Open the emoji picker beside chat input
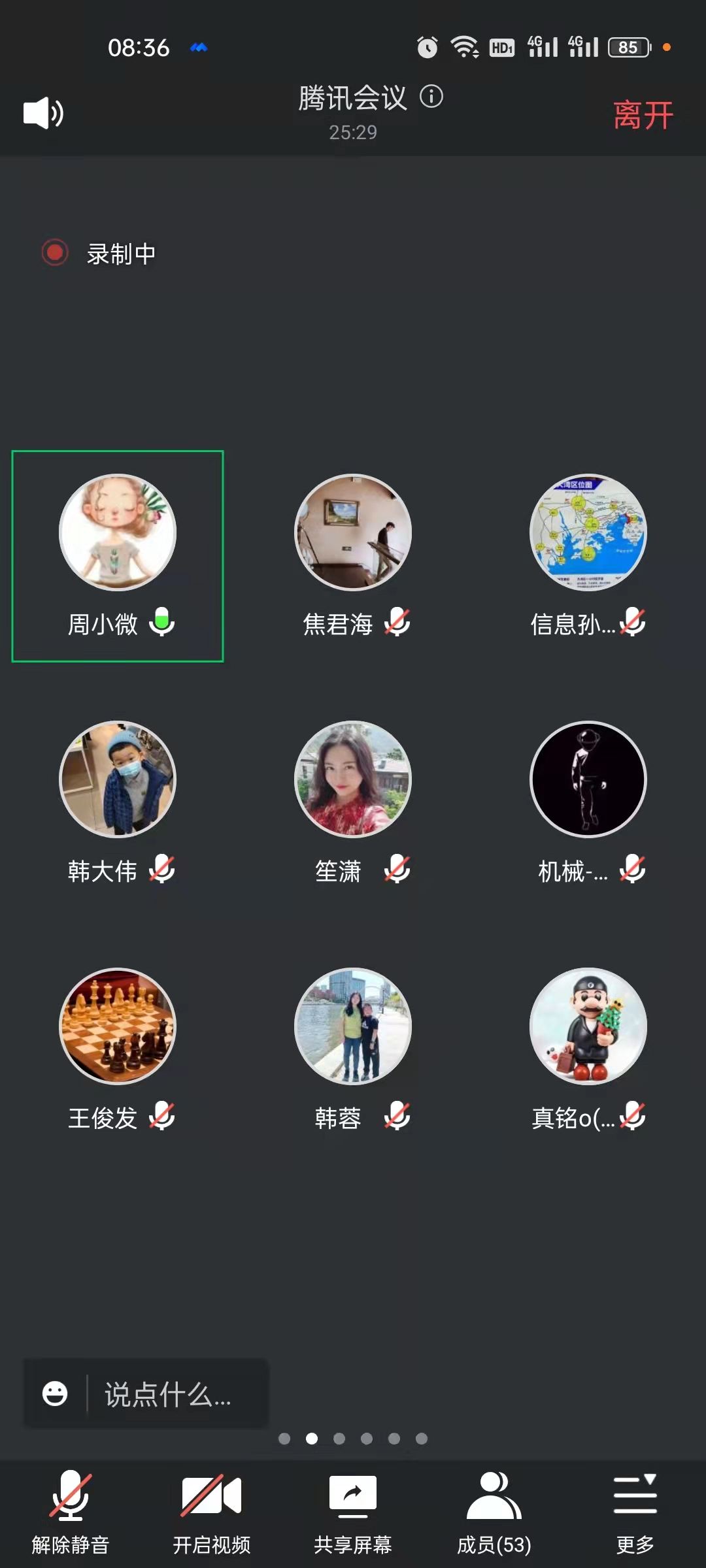 pos(55,1394)
